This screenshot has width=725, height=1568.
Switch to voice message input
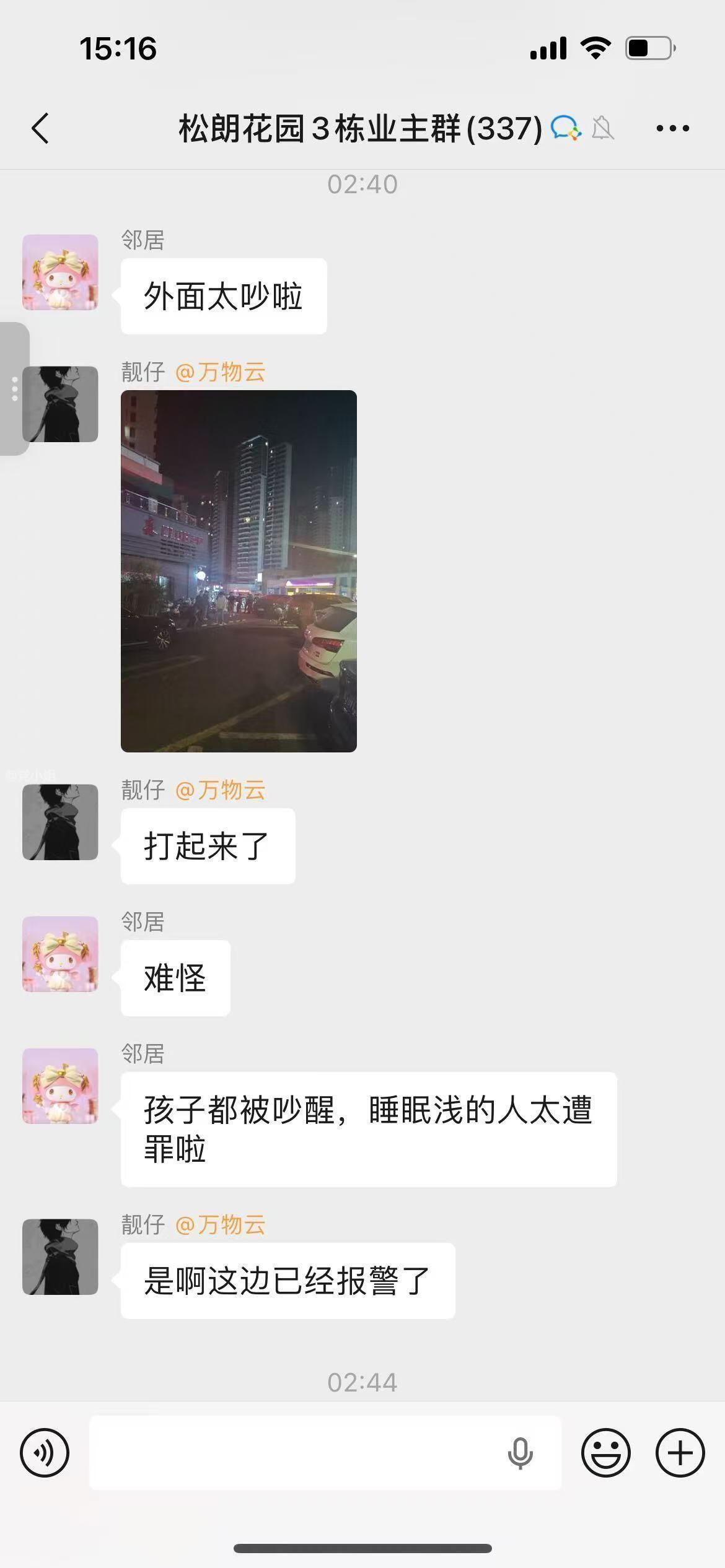[45, 1452]
